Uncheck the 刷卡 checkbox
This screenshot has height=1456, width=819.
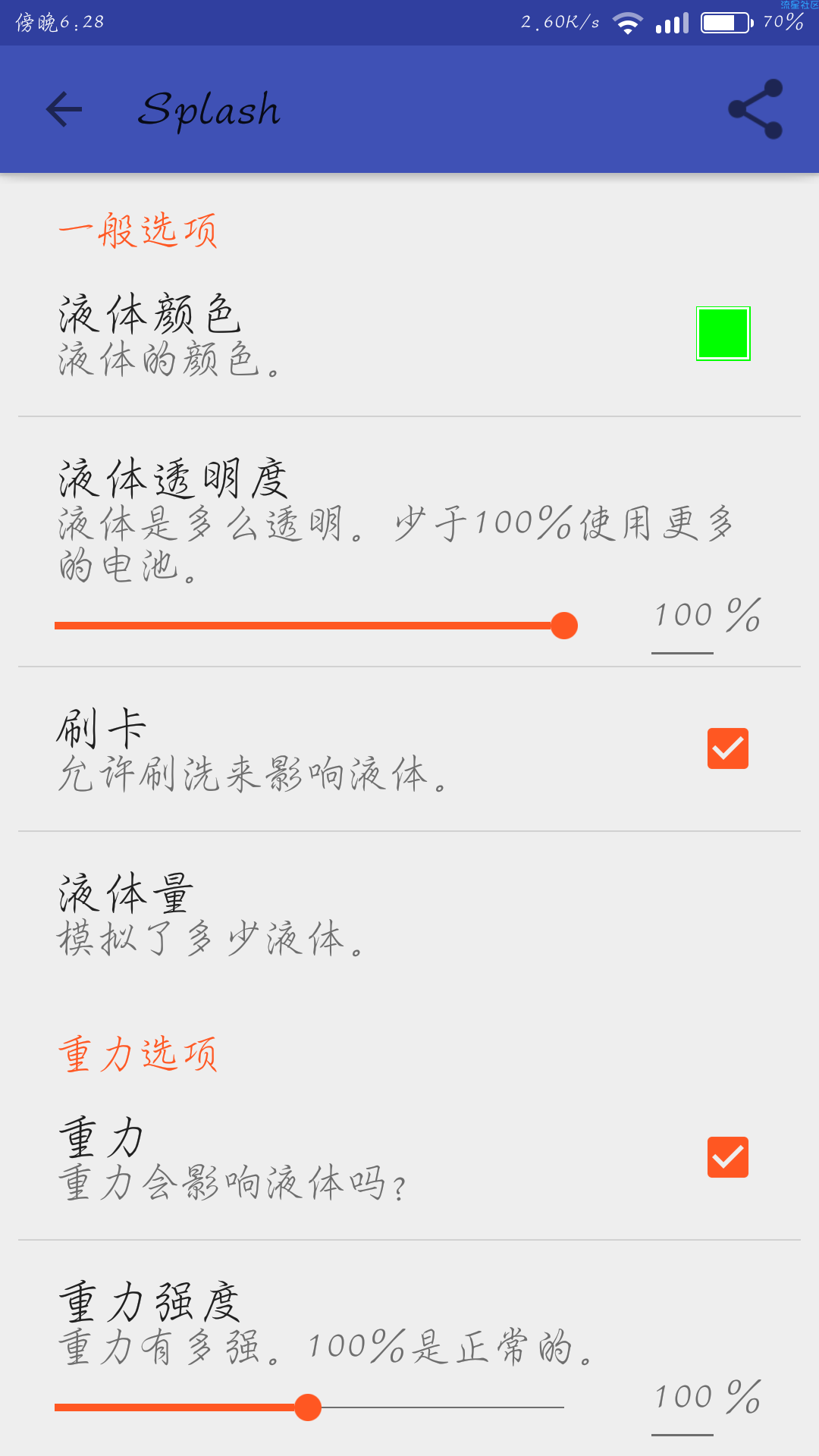point(728,748)
